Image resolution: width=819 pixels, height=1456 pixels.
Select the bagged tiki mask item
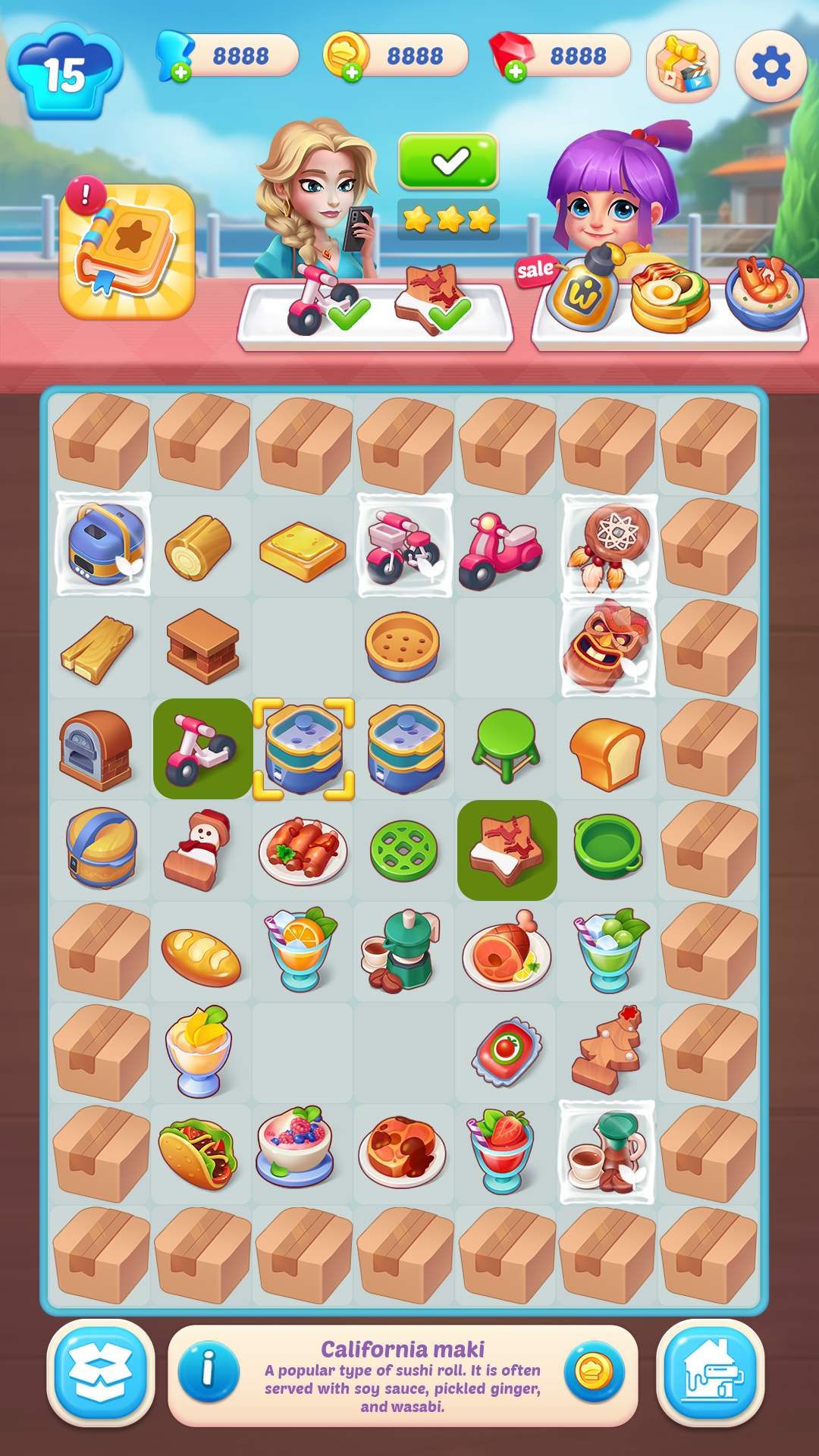point(607,648)
